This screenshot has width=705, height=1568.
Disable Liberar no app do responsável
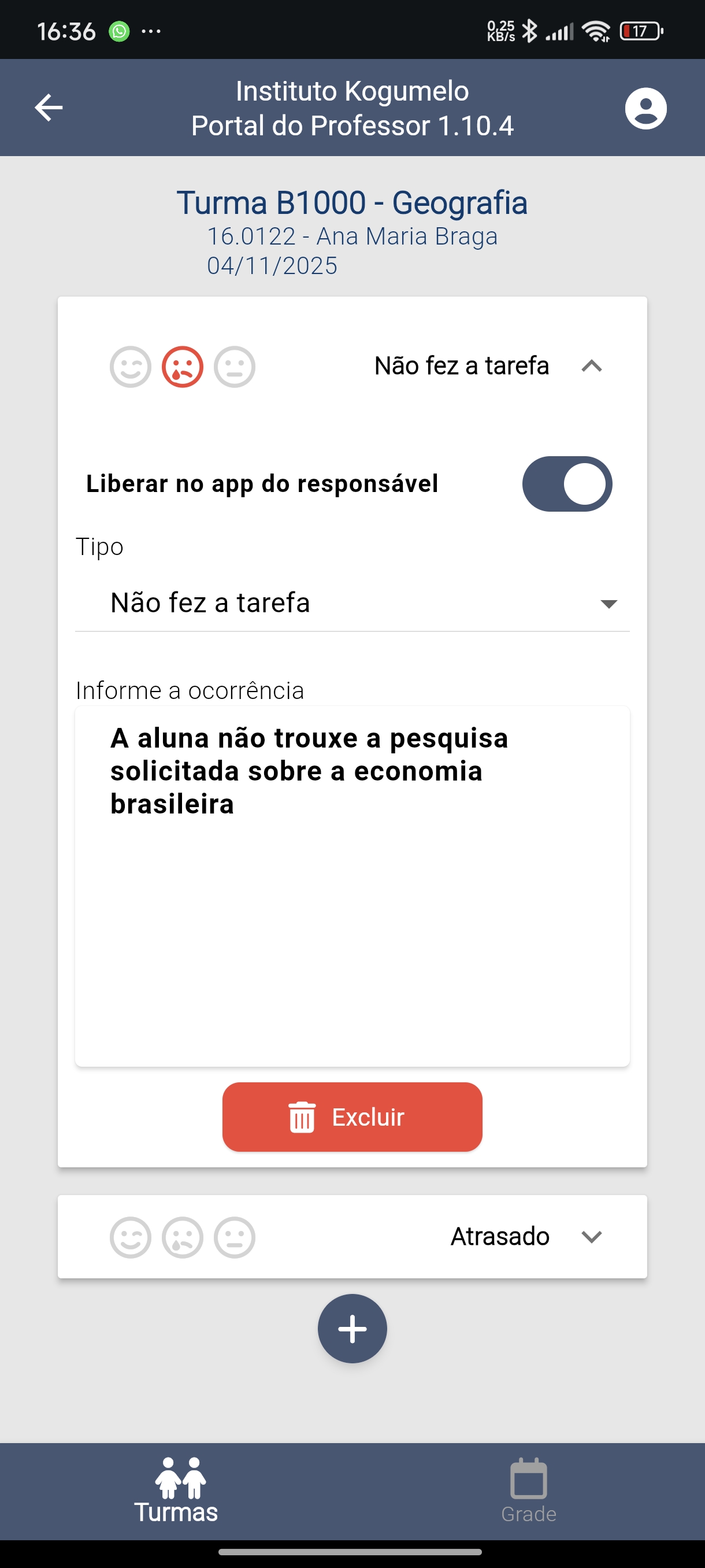tap(567, 484)
